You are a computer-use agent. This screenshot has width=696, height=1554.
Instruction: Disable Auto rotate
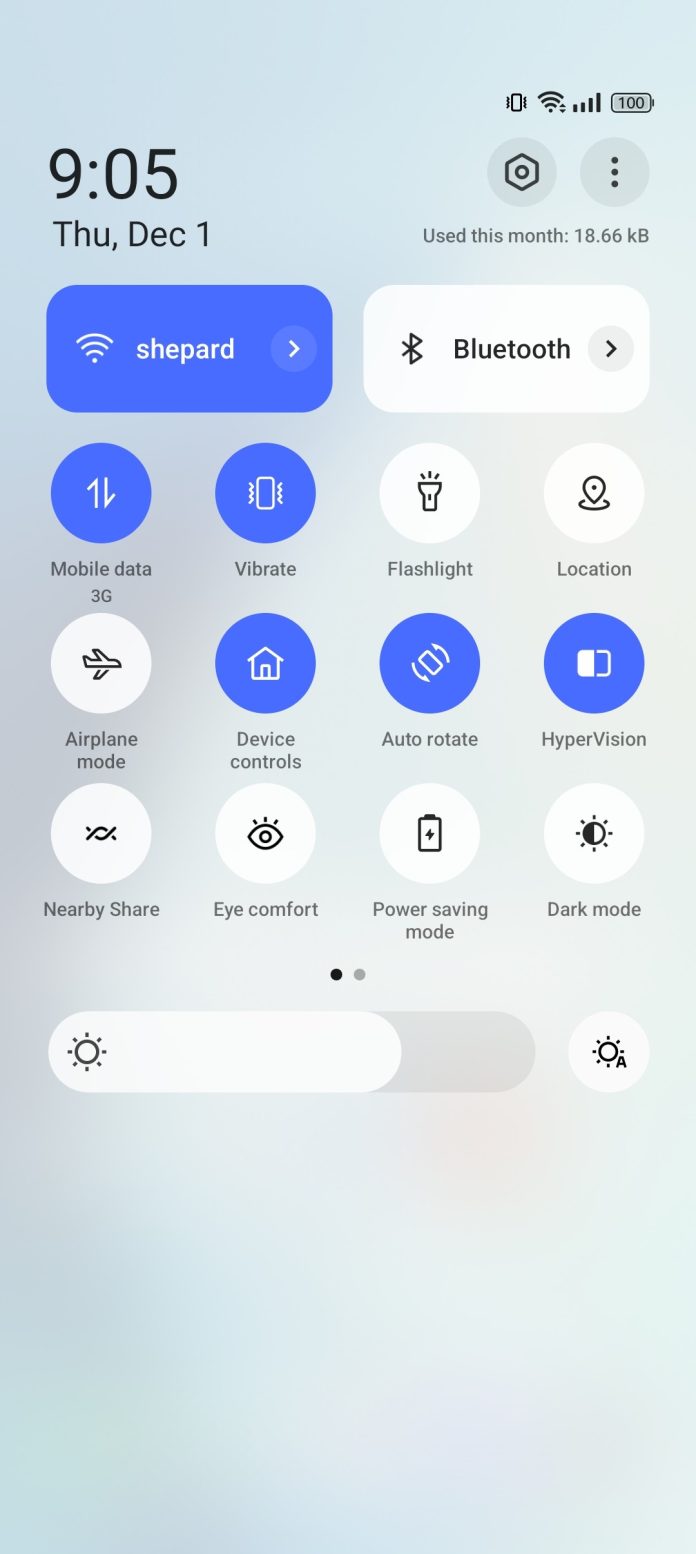click(x=430, y=663)
